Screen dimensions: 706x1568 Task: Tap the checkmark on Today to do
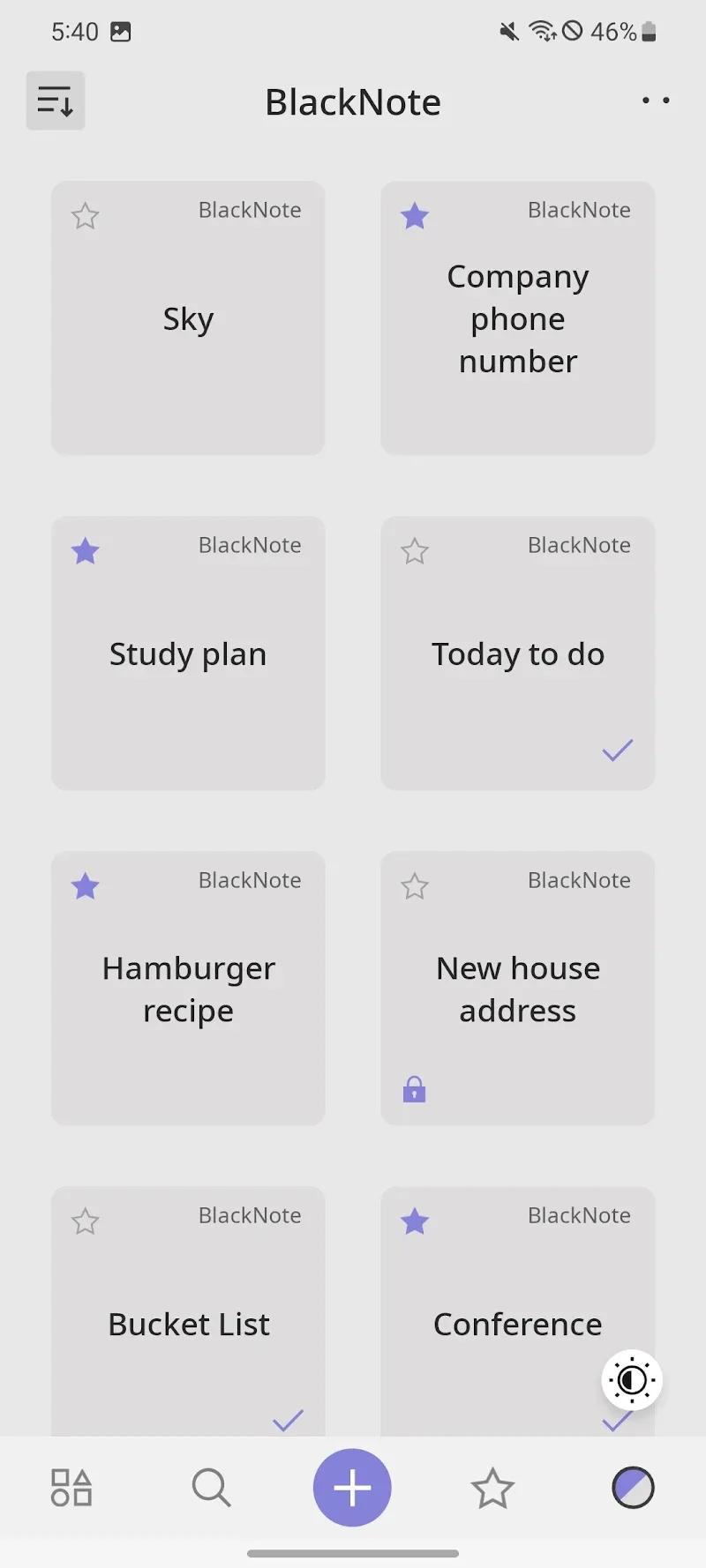[x=617, y=750]
